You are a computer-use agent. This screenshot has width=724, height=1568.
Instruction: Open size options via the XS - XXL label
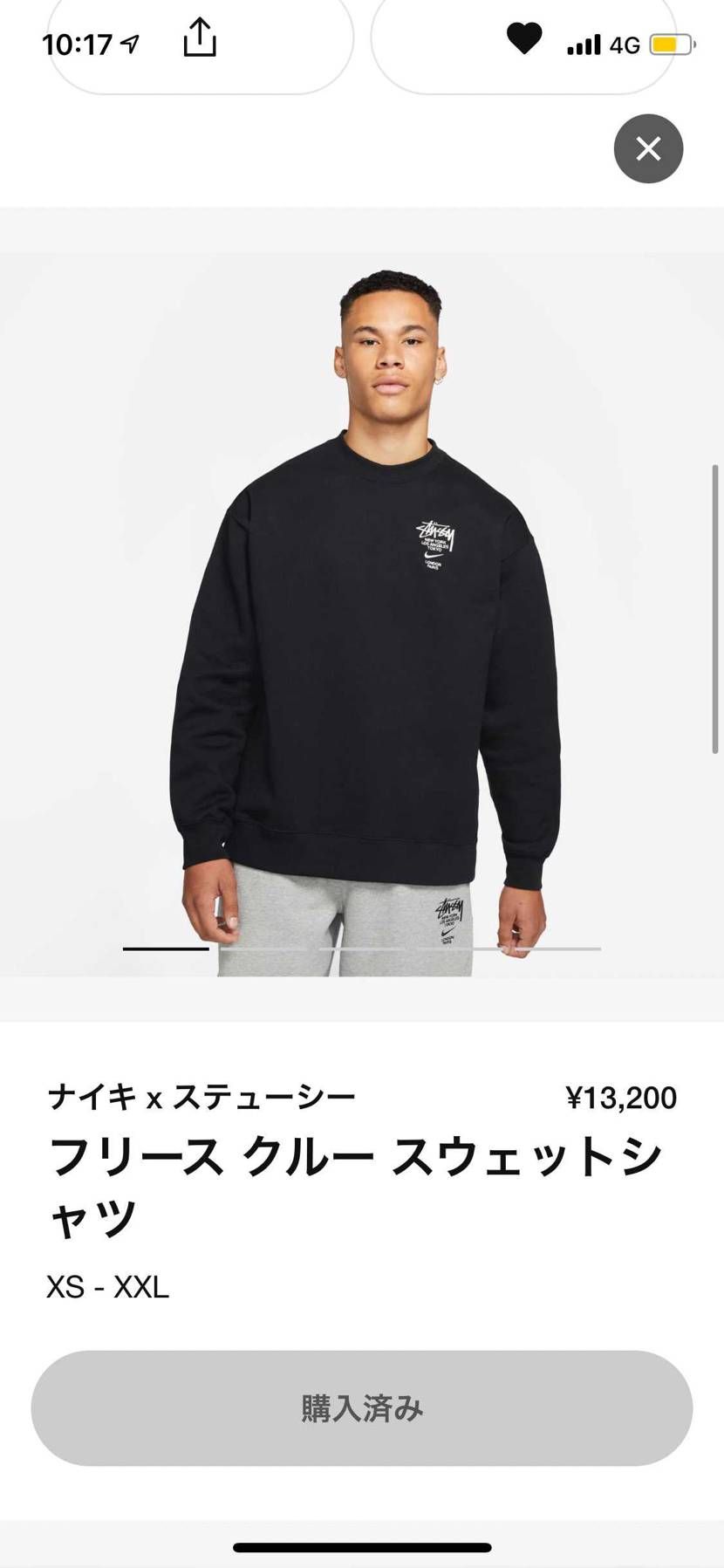pyautogui.click(x=106, y=1283)
